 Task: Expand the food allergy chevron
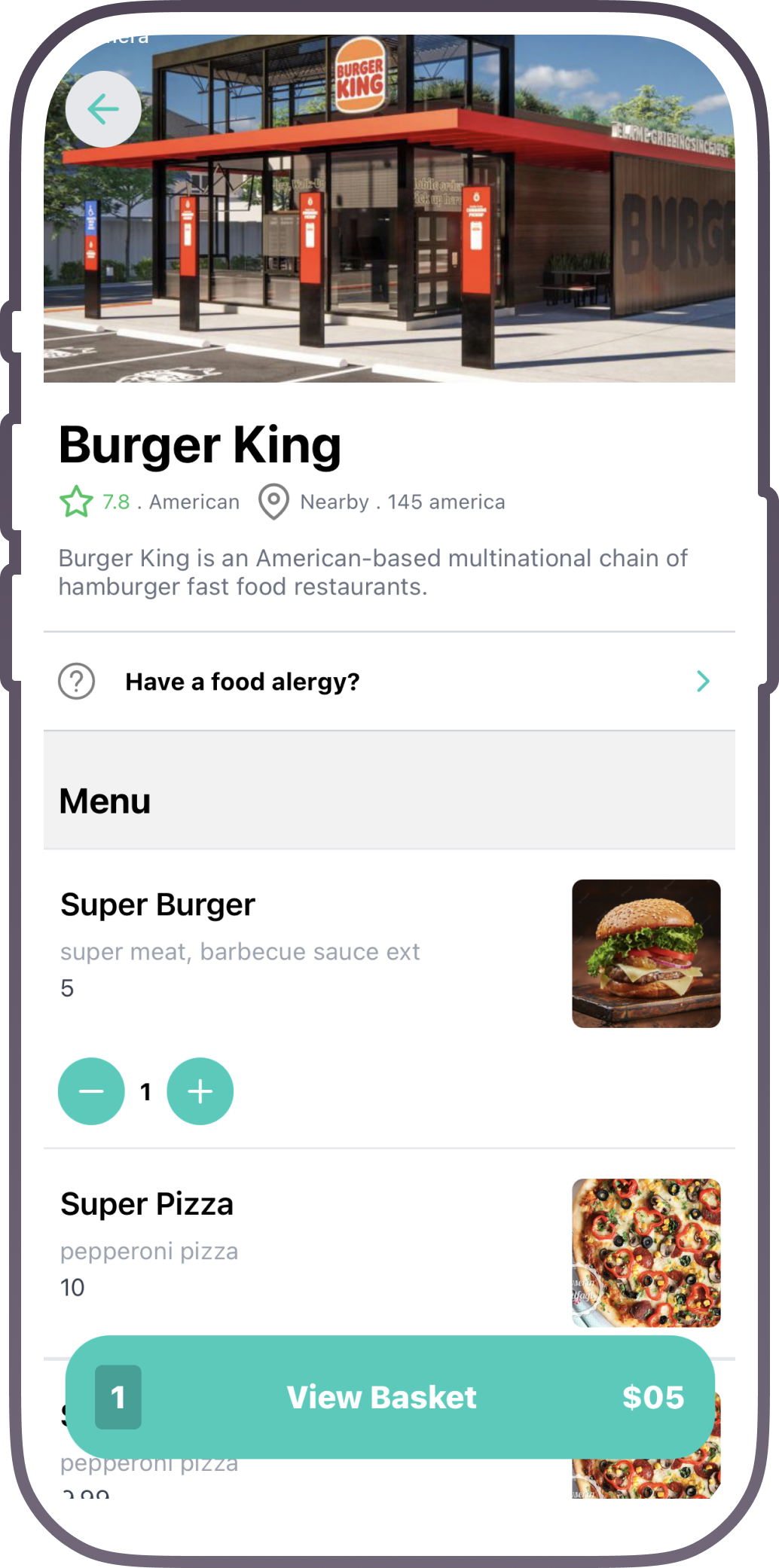pos(702,682)
